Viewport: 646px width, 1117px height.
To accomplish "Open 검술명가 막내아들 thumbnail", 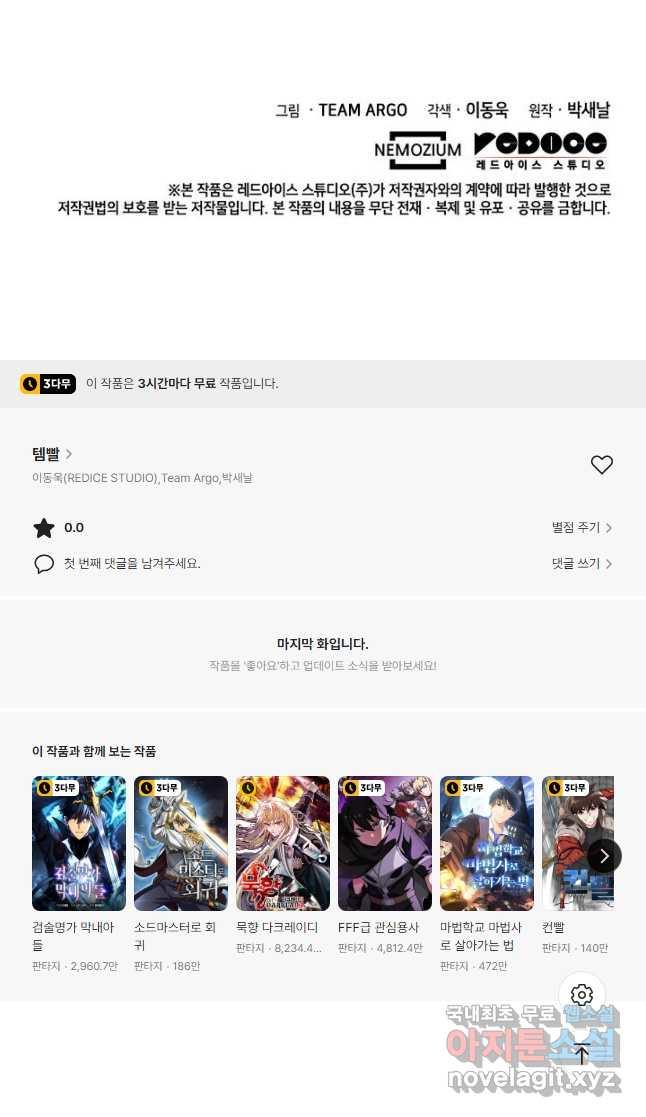I will click(x=79, y=843).
